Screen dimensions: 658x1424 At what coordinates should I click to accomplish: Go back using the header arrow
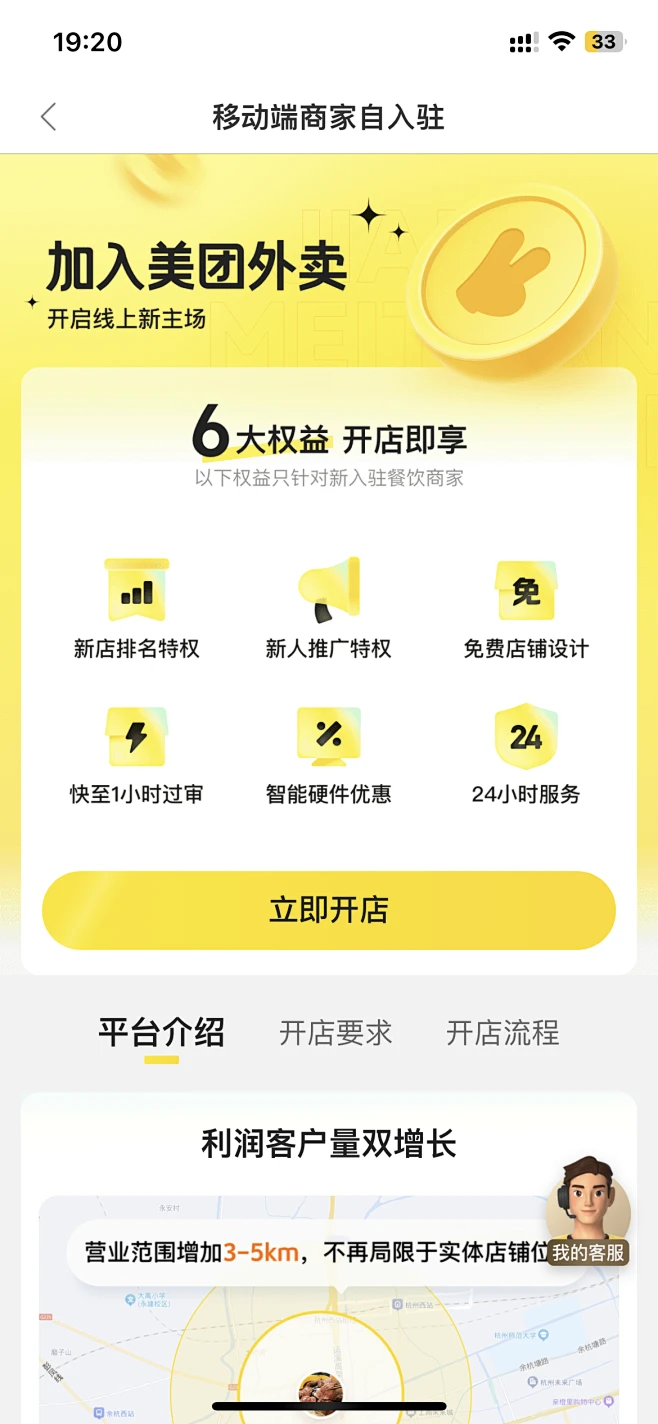tap(48, 117)
